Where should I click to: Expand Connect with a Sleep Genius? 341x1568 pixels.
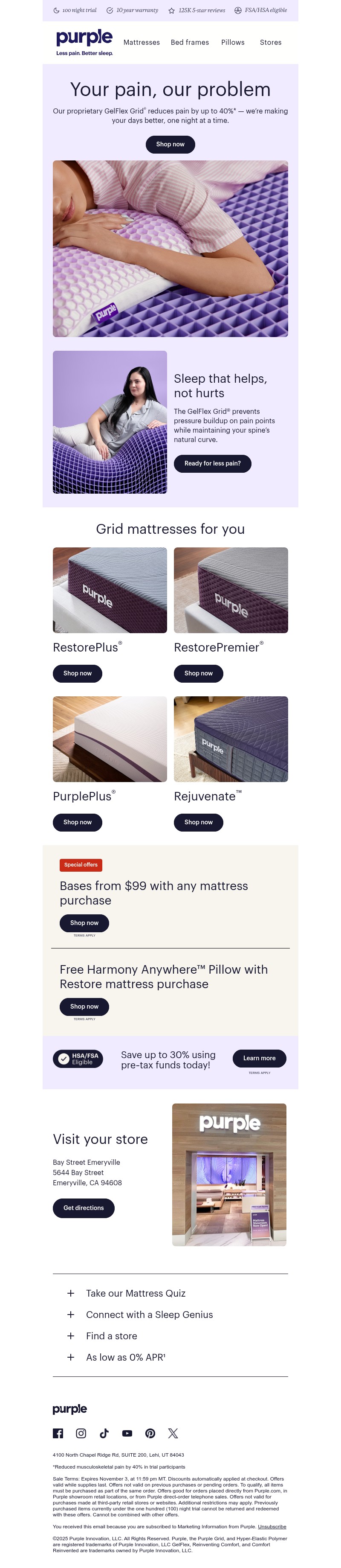tap(149, 1315)
